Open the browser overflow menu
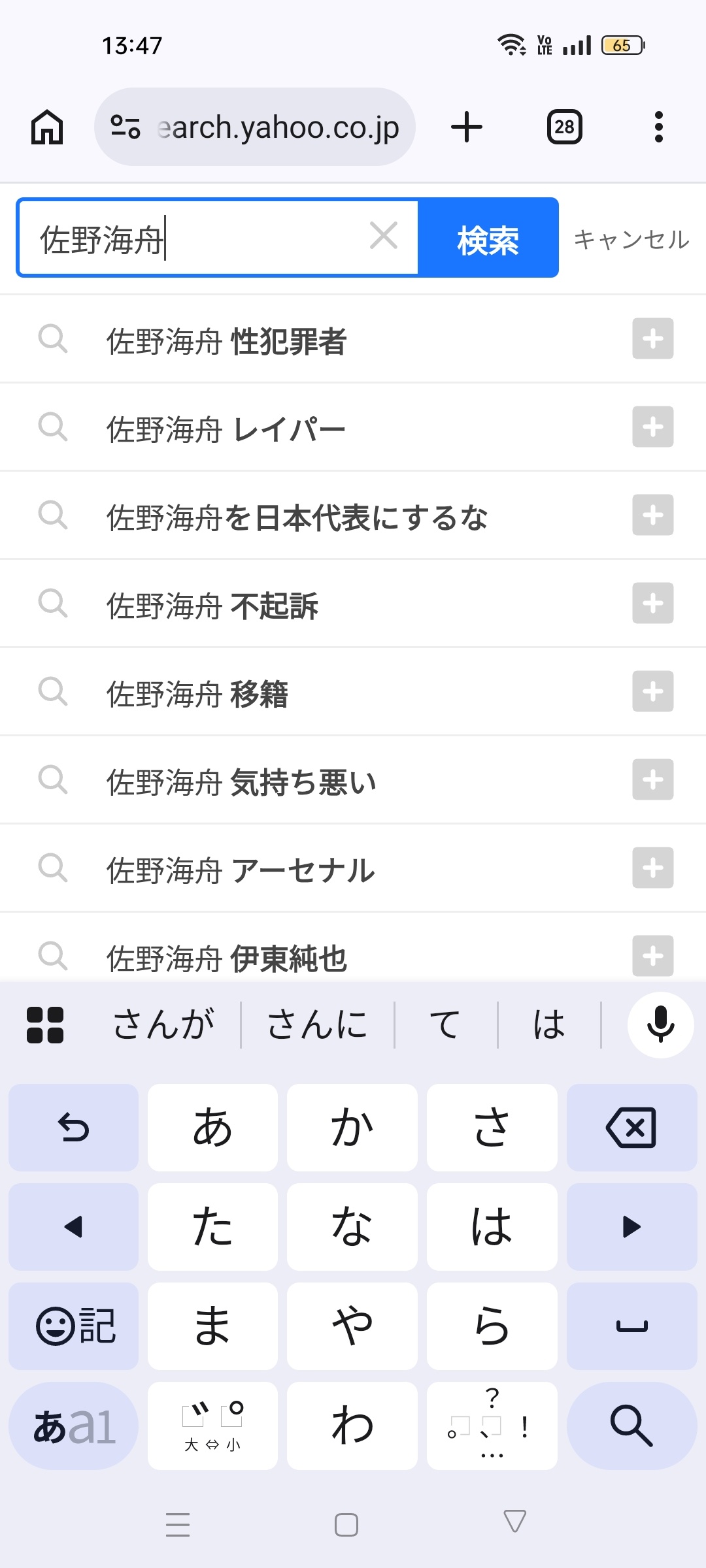 658,127
